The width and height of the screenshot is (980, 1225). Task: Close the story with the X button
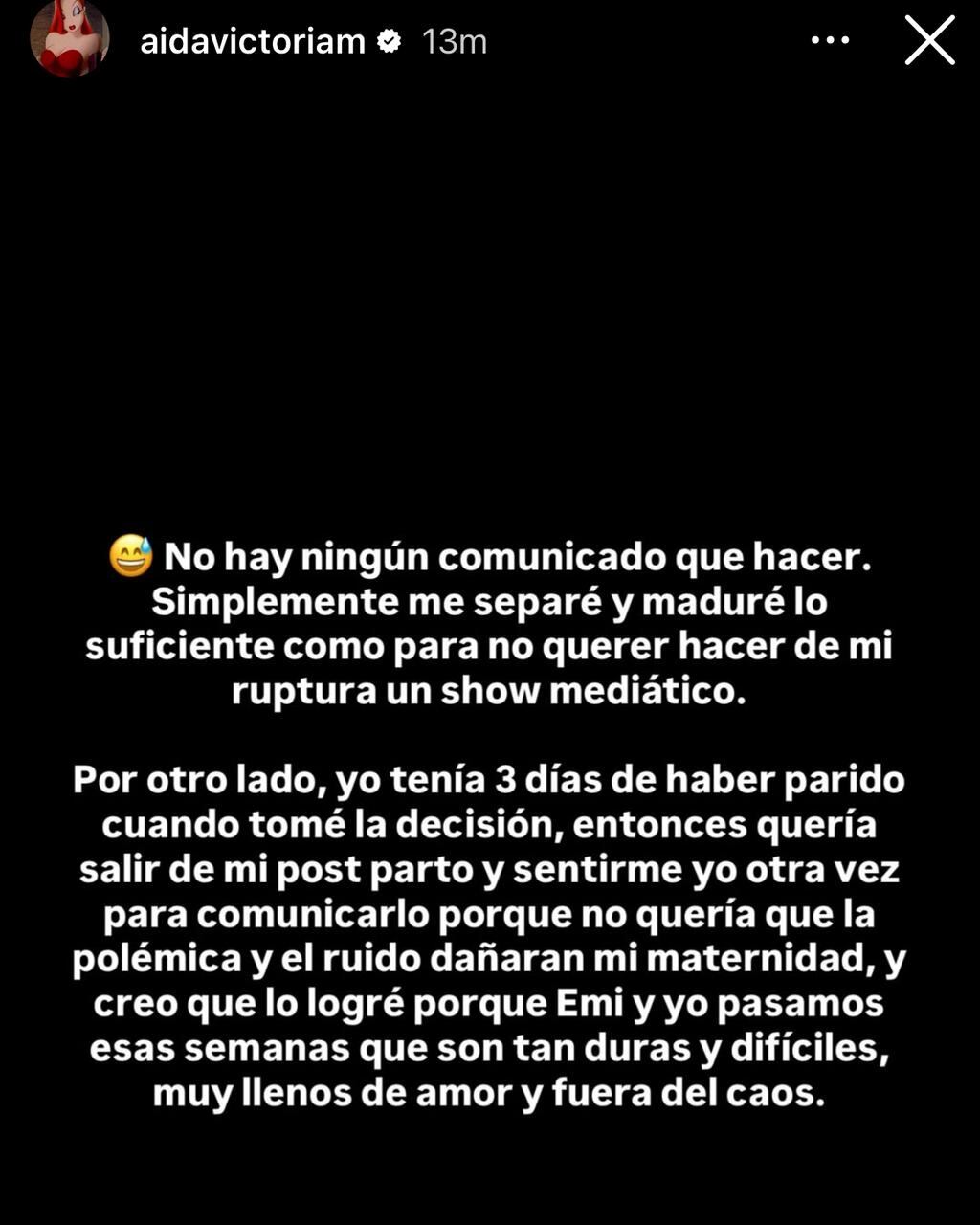pyautogui.click(x=929, y=41)
